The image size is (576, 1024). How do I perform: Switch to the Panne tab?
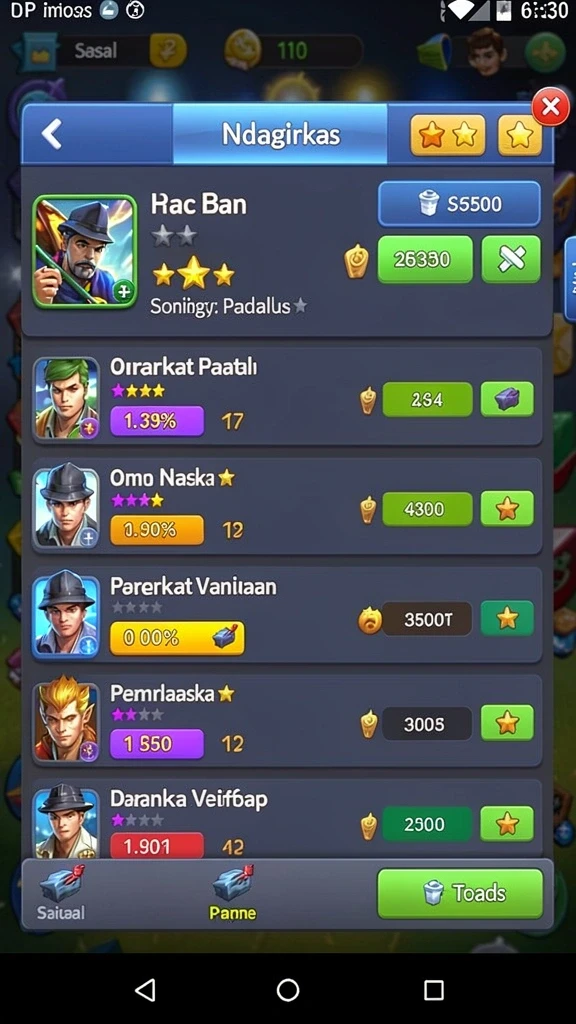click(232, 893)
